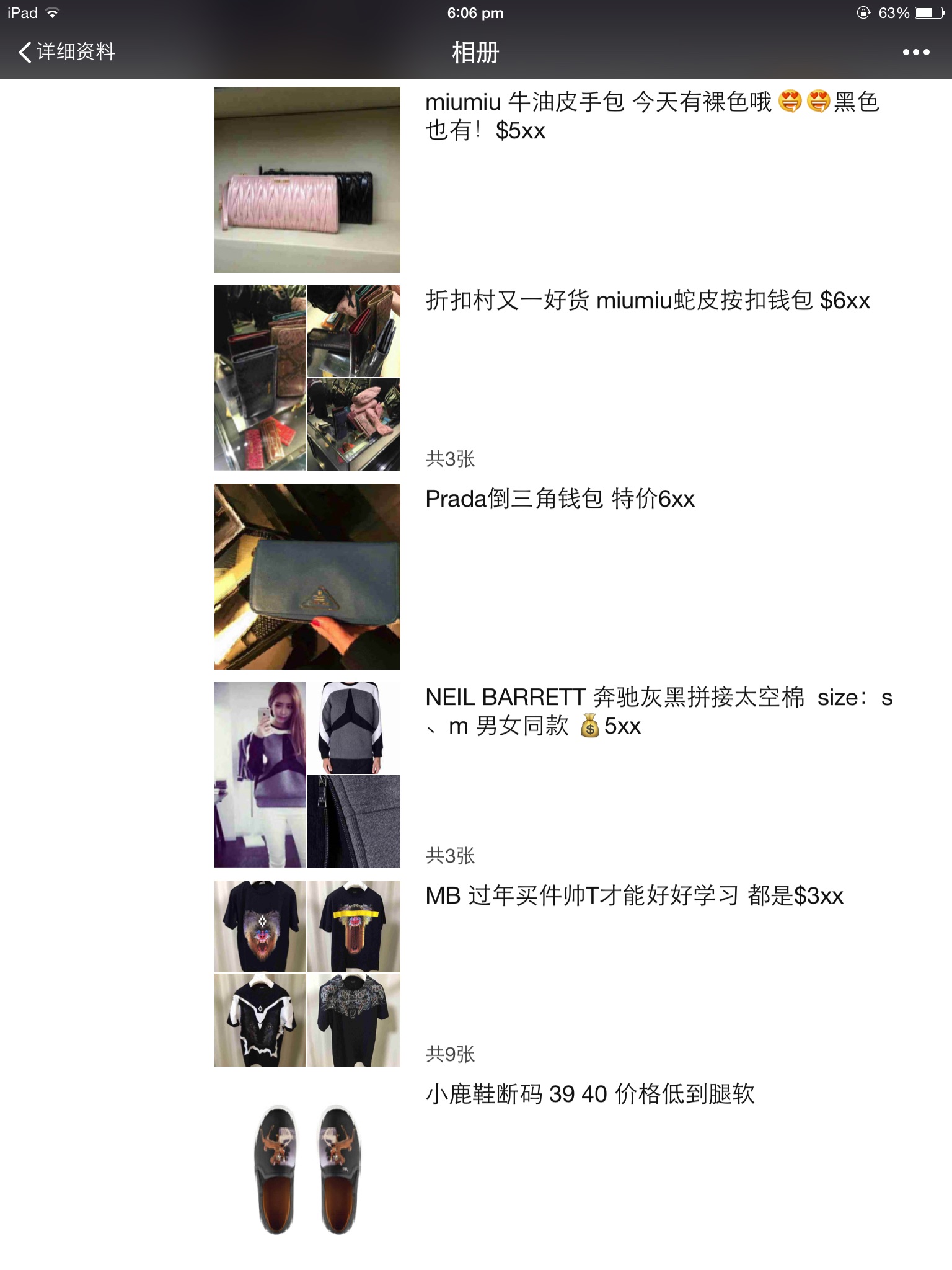Open the NEIL BARRETT sweater photos
This screenshot has height=1270, width=952.
coord(307,775)
